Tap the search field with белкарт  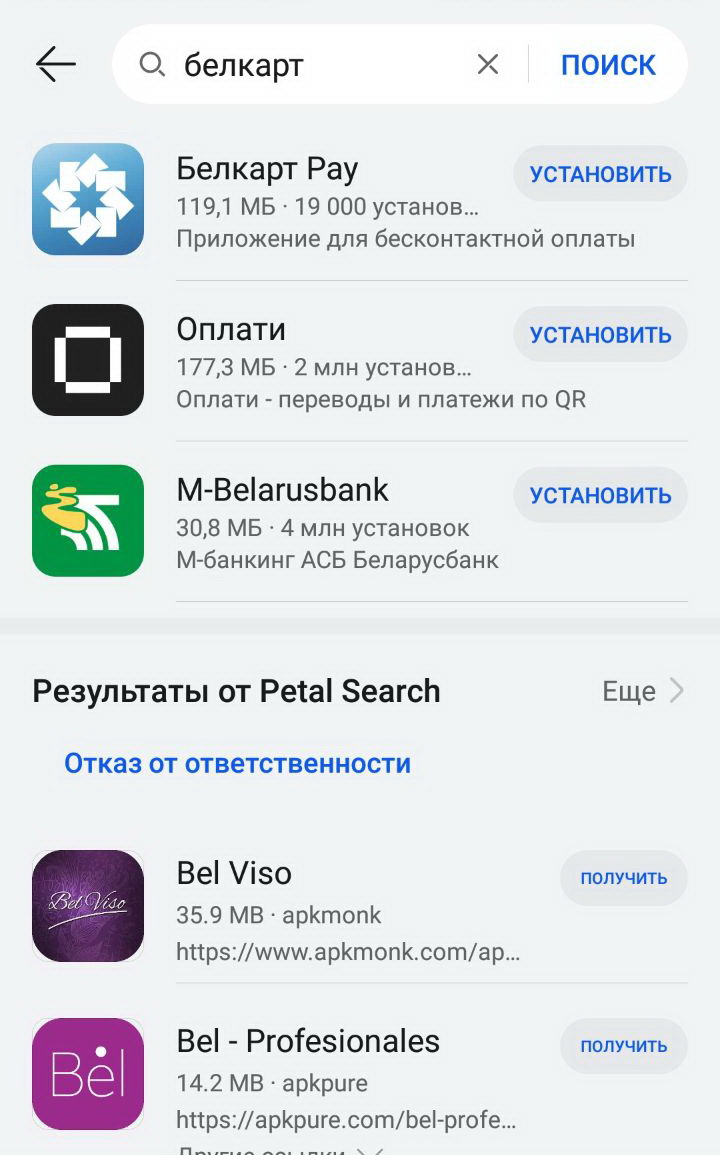tap(317, 65)
